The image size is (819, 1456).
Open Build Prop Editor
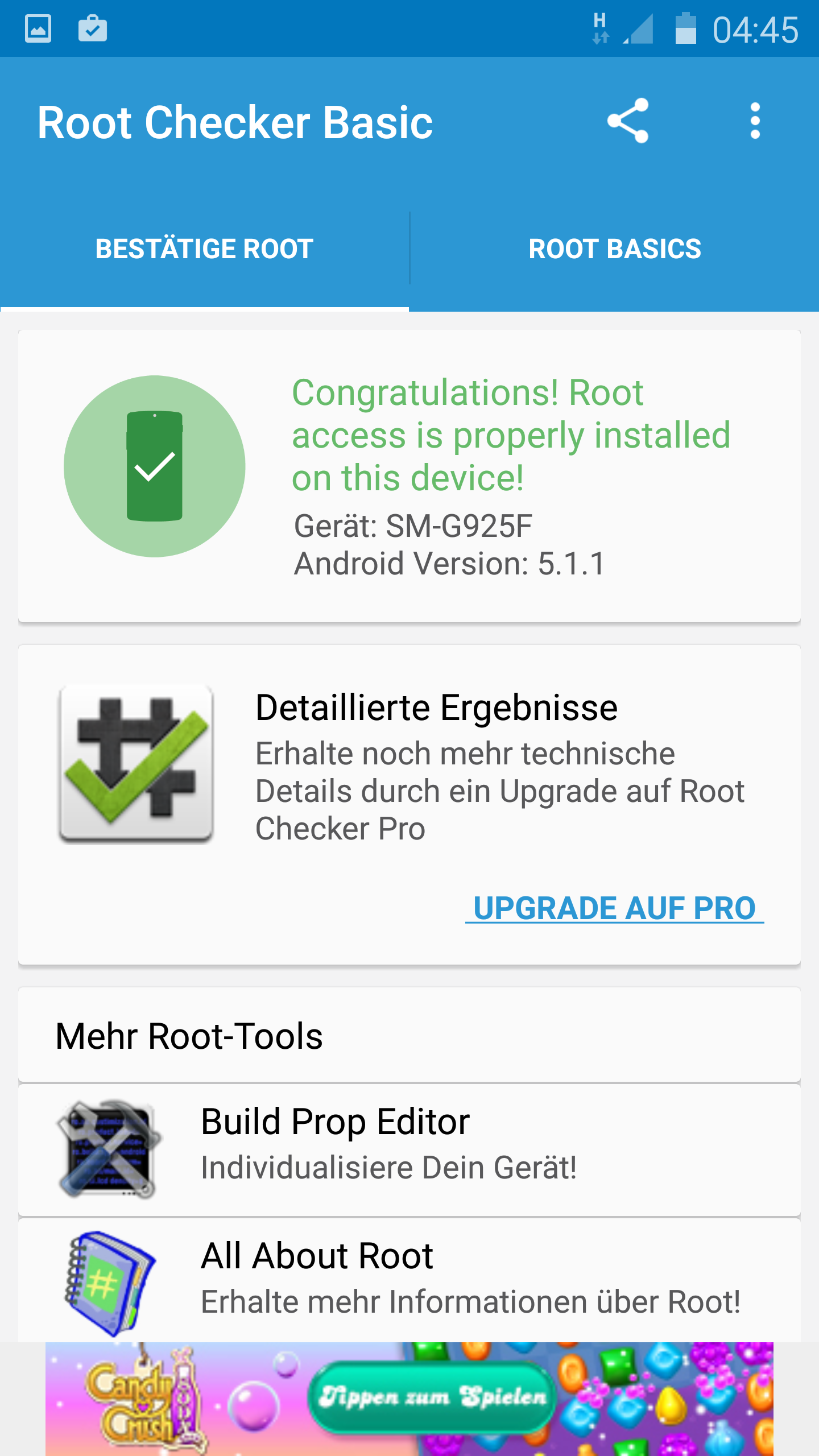coord(409,1150)
